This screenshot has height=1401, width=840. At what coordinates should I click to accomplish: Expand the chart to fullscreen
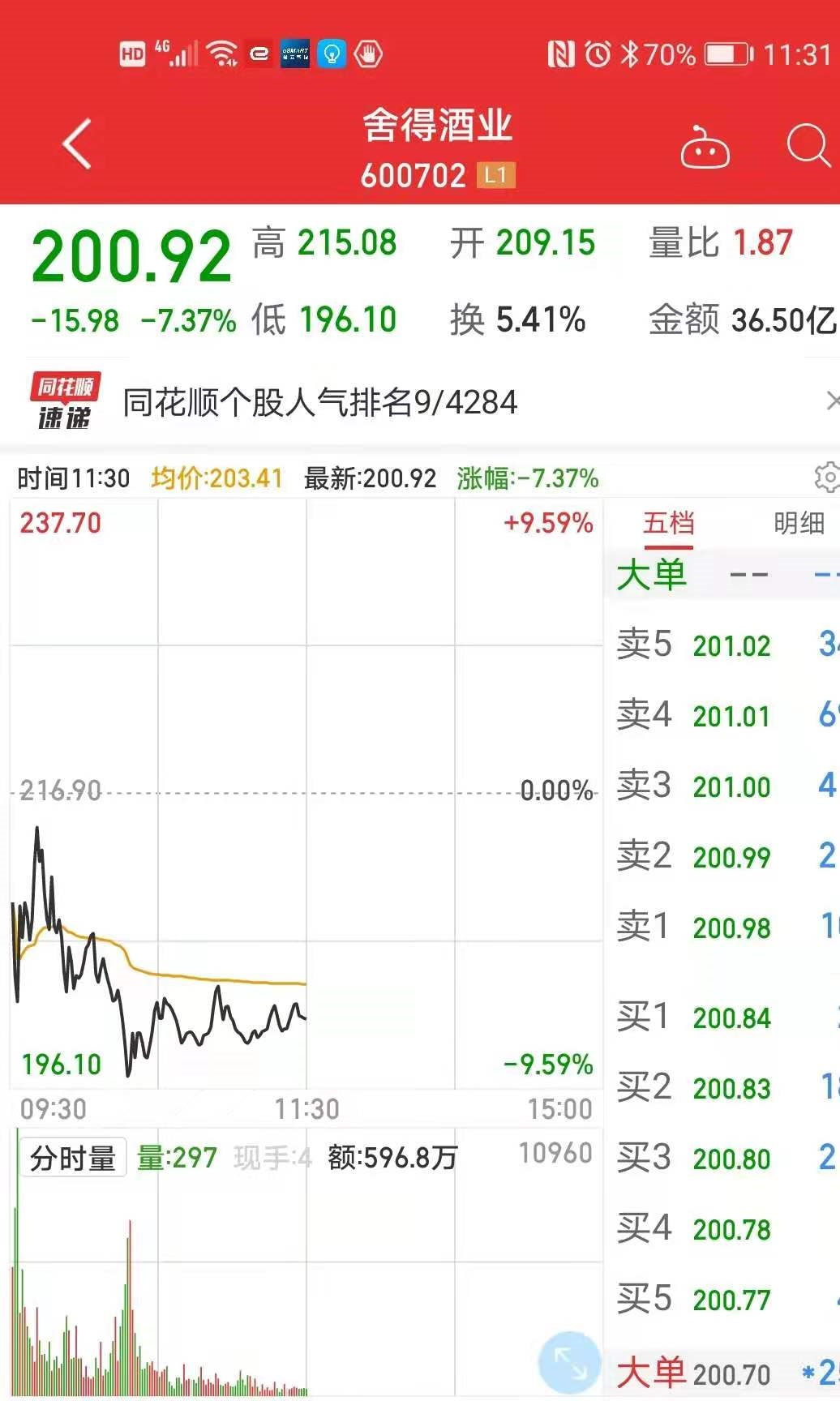point(570,1362)
